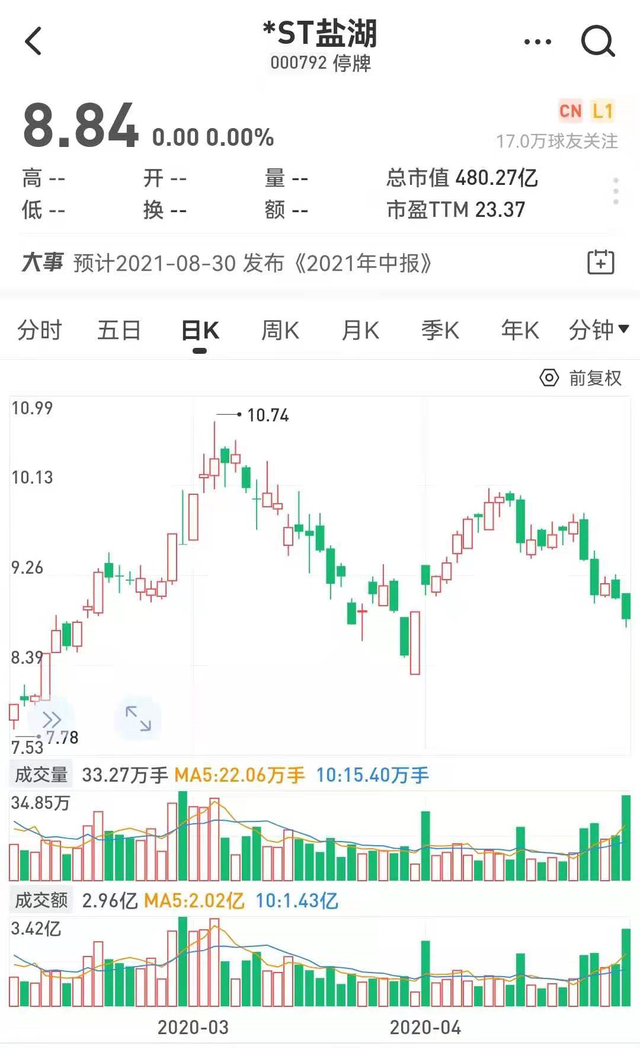Add the 2021 mid-year report event to calendar
640x1049 pixels.
tap(600, 263)
